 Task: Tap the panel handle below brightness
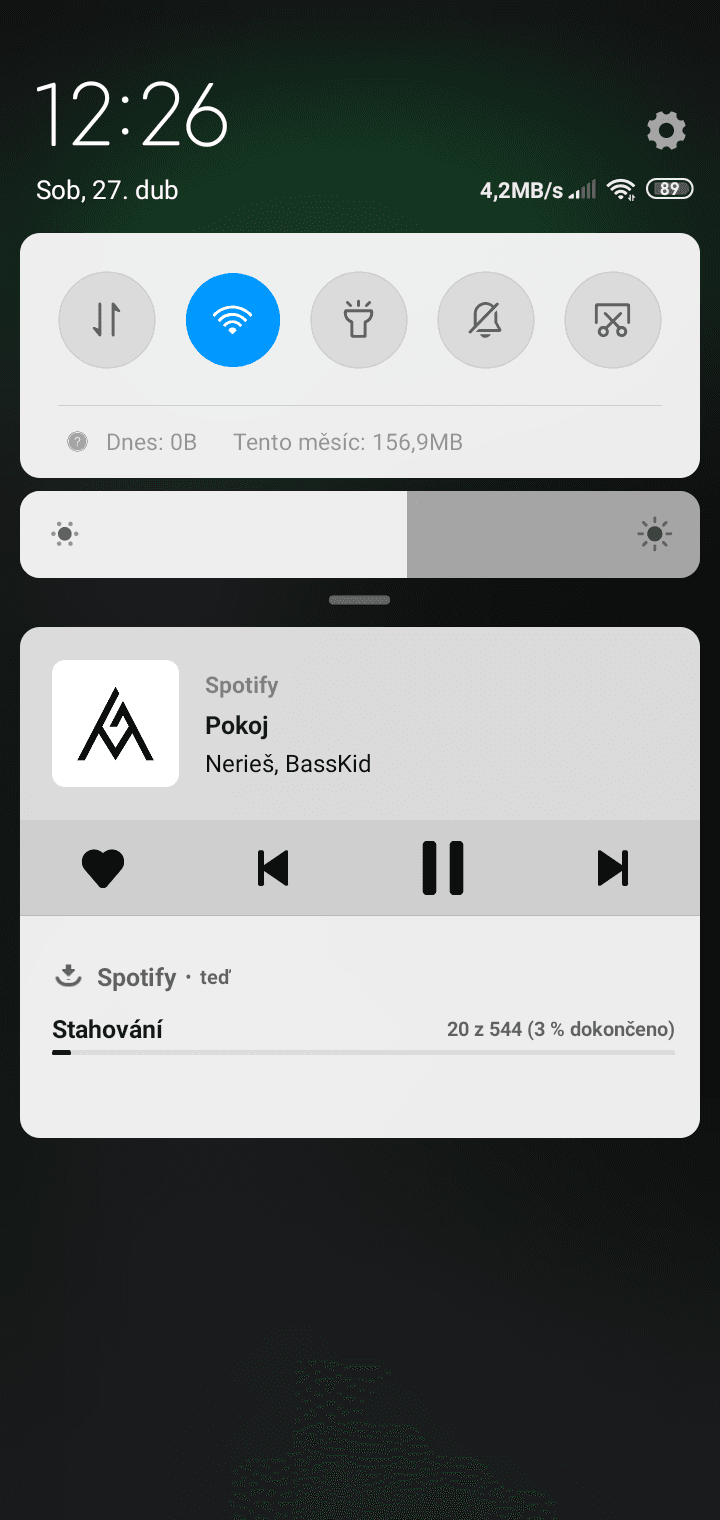pos(359,601)
